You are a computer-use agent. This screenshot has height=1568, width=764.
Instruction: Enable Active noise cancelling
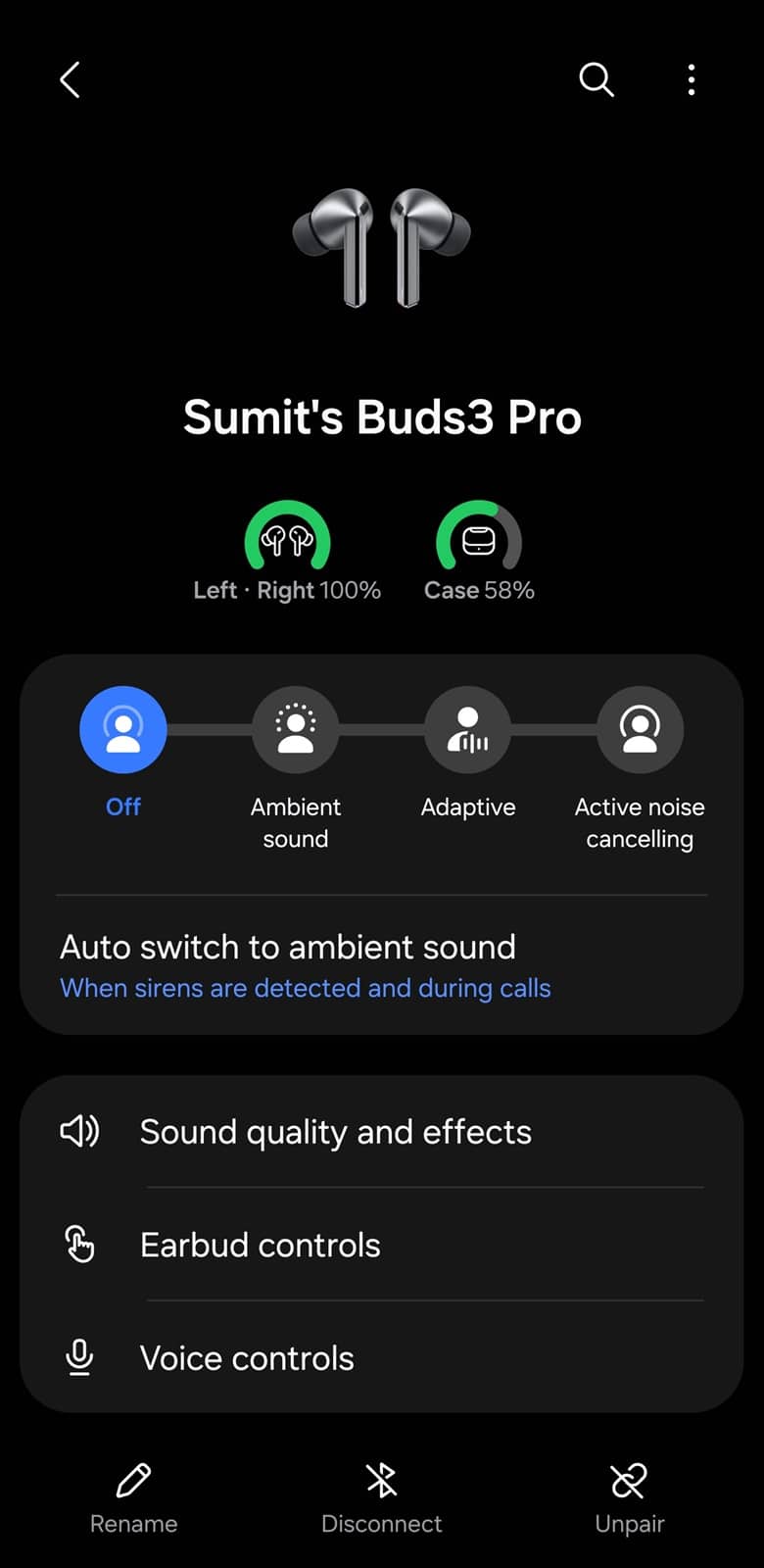(x=640, y=730)
